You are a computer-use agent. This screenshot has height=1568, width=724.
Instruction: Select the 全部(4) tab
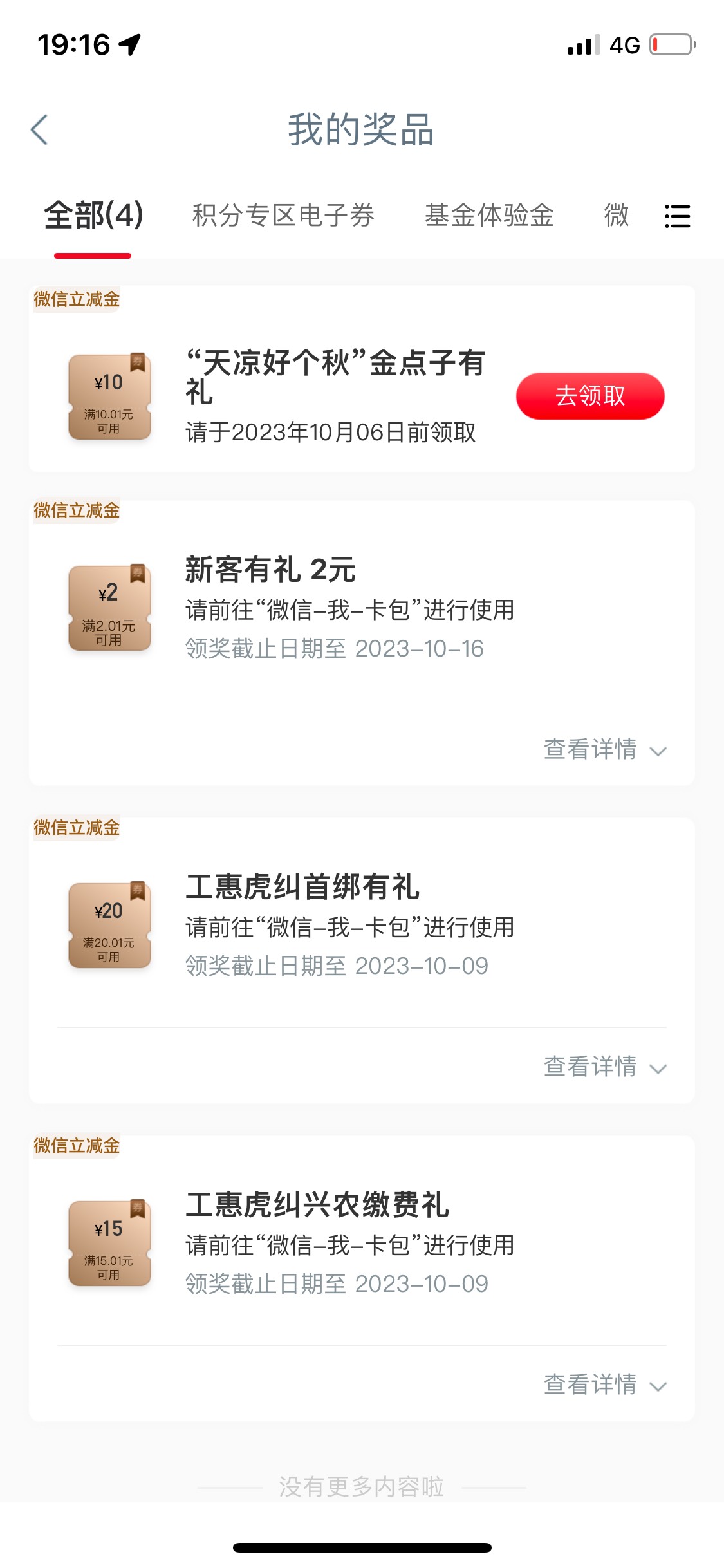93,216
